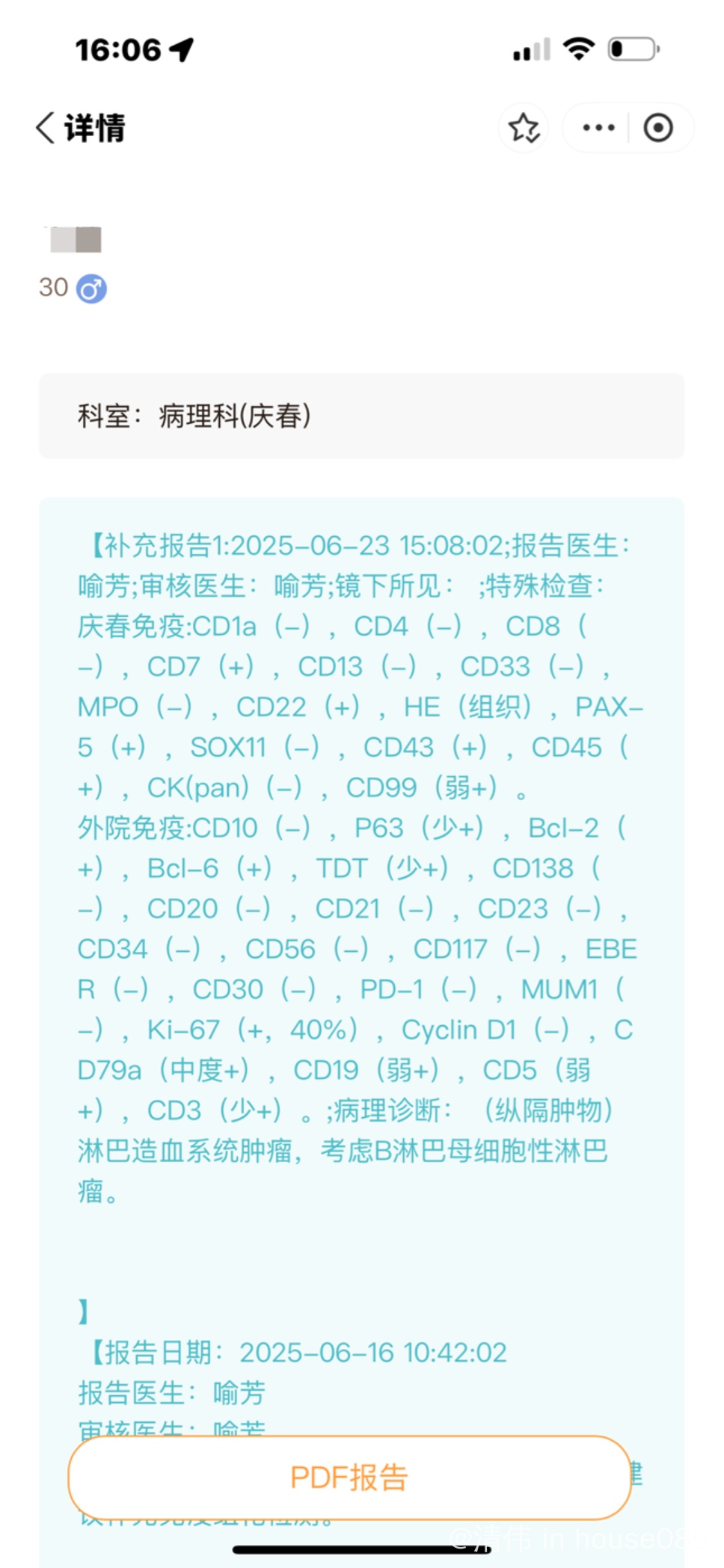The height and width of the screenshot is (1568, 724).
Task: Close the mini program via circle icon
Action: tap(658, 128)
